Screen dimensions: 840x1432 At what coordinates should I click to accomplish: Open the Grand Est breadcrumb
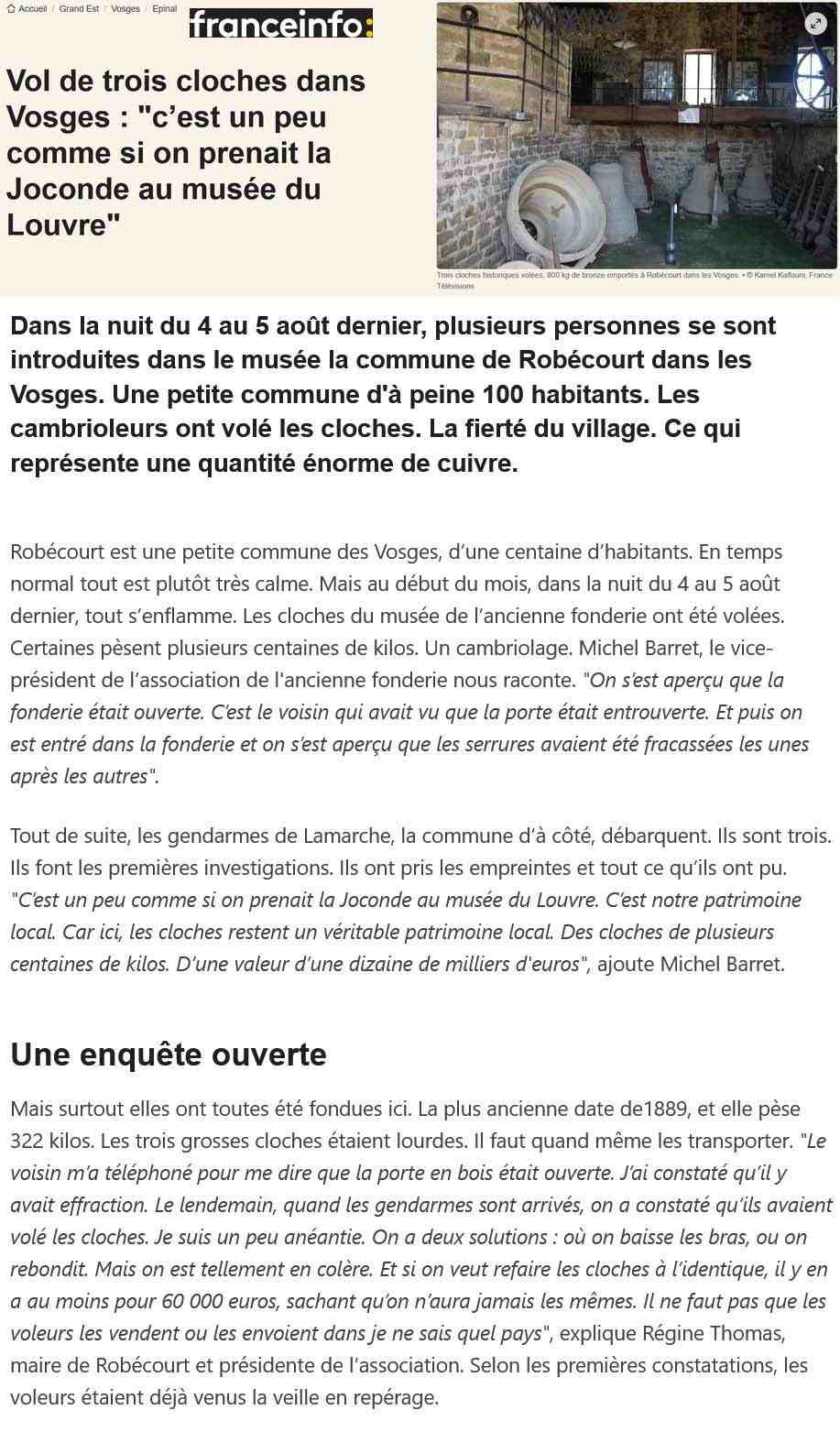79,9
